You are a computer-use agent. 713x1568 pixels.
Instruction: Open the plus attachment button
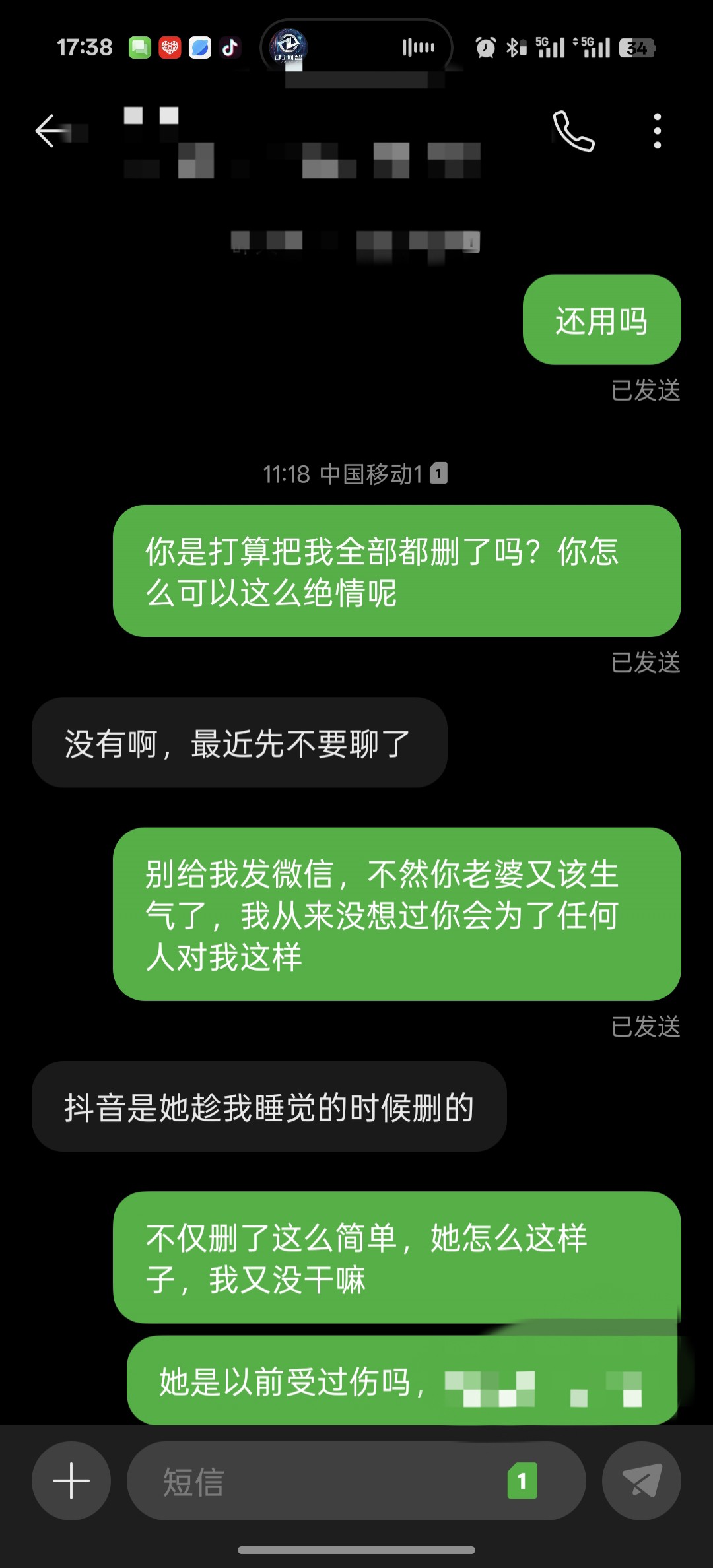(x=71, y=1481)
